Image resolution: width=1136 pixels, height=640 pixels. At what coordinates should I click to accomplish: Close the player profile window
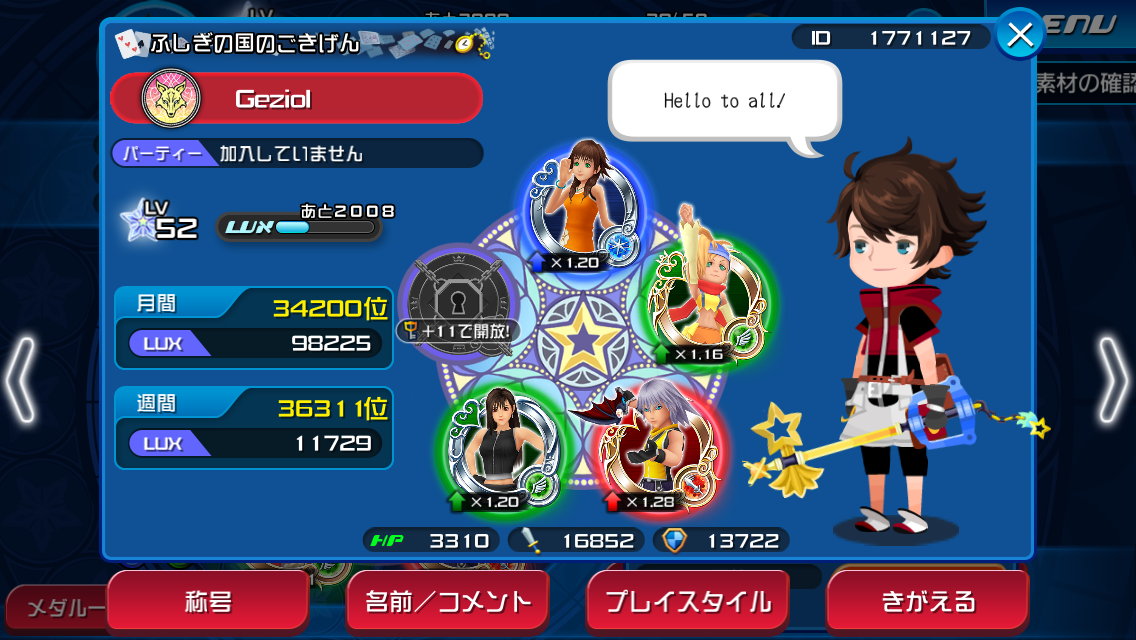click(1019, 35)
